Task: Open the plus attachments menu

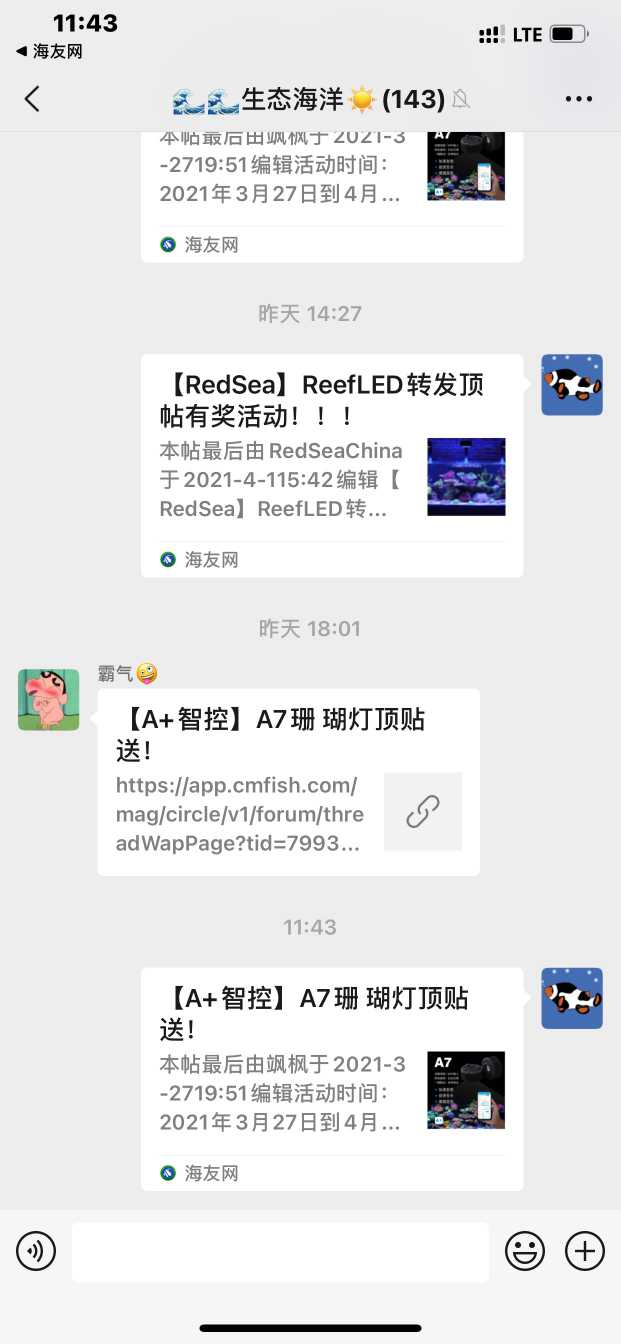Action: 585,1251
